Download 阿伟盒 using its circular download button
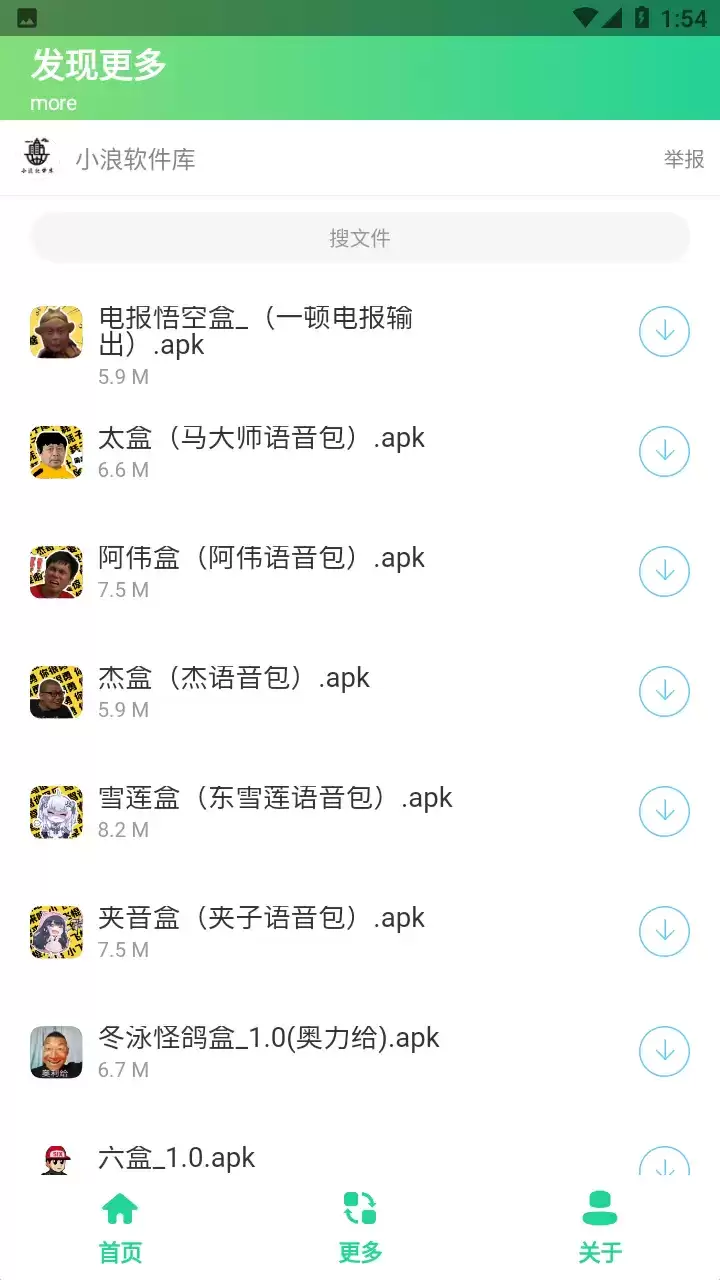Screen dimensions: 720x1280 coord(664,571)
